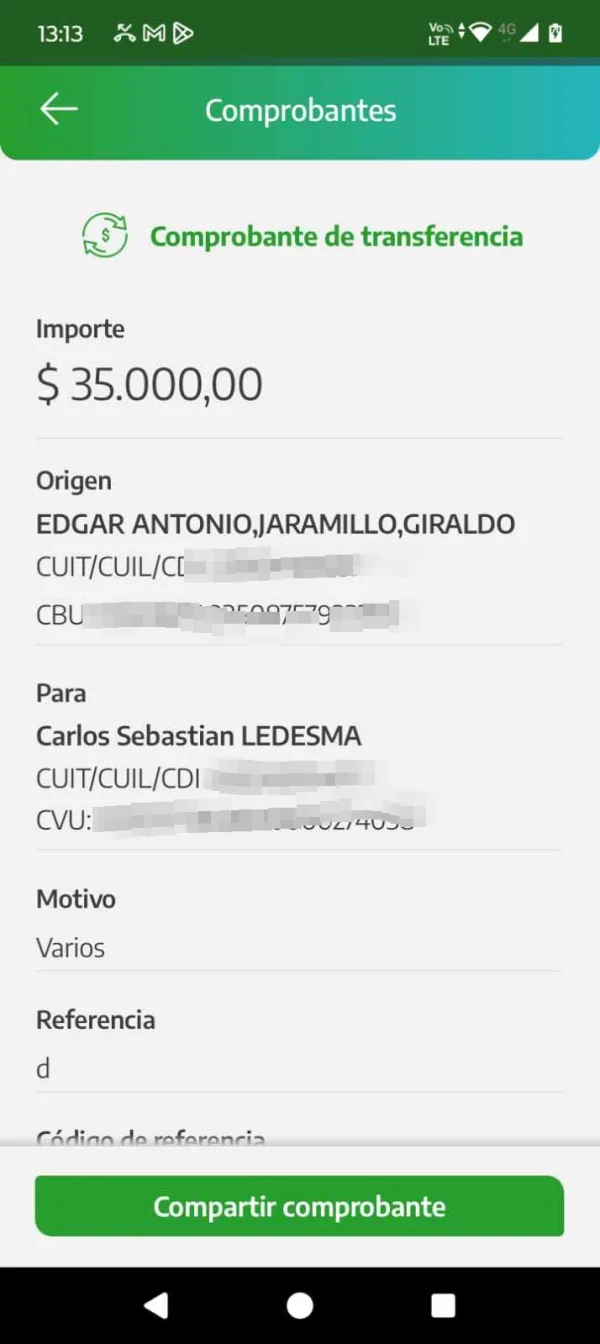This screenshot has height=1344, width=600.
Task: Tap Compartir comprobante to share the receipt
Action: coord(299,1206)
